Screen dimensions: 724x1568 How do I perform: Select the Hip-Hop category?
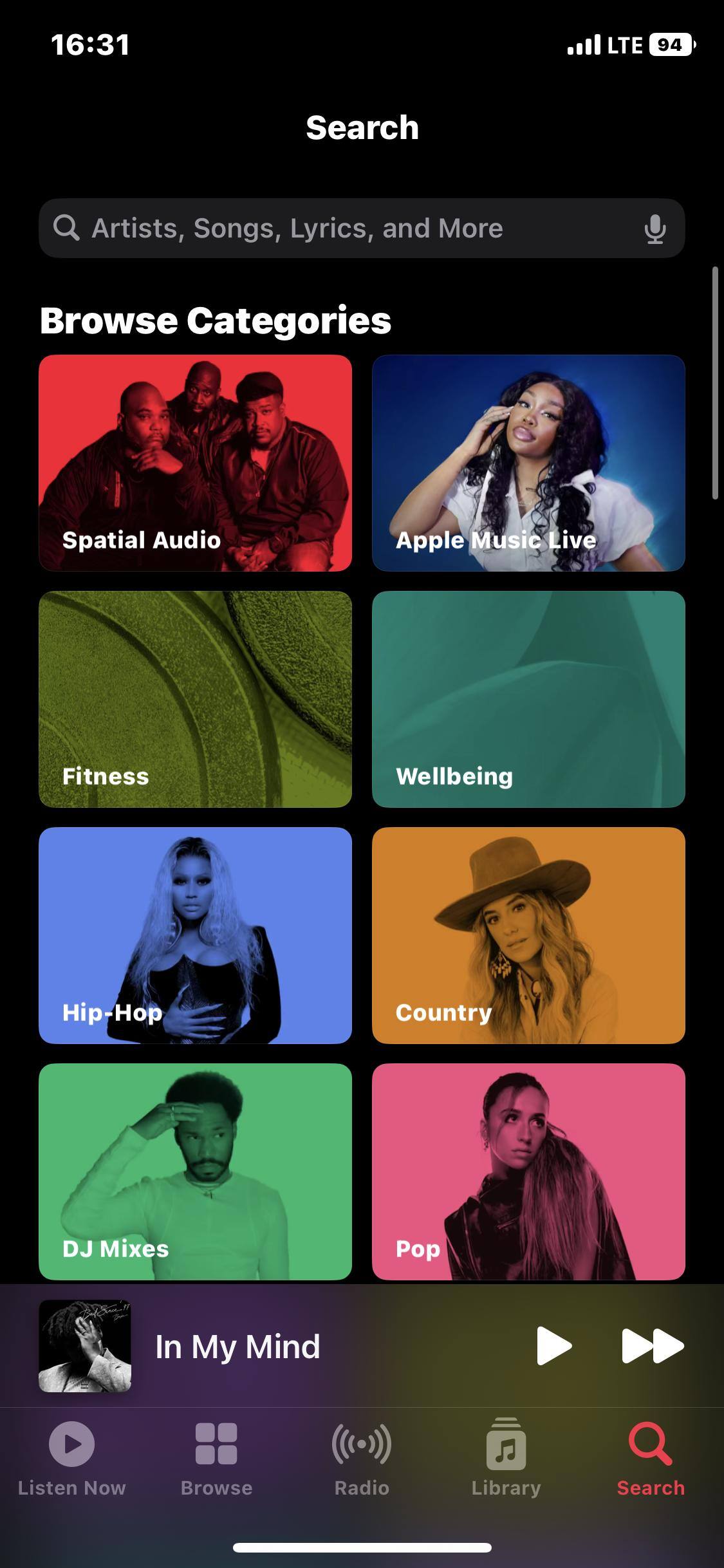[x=195, y=935]
